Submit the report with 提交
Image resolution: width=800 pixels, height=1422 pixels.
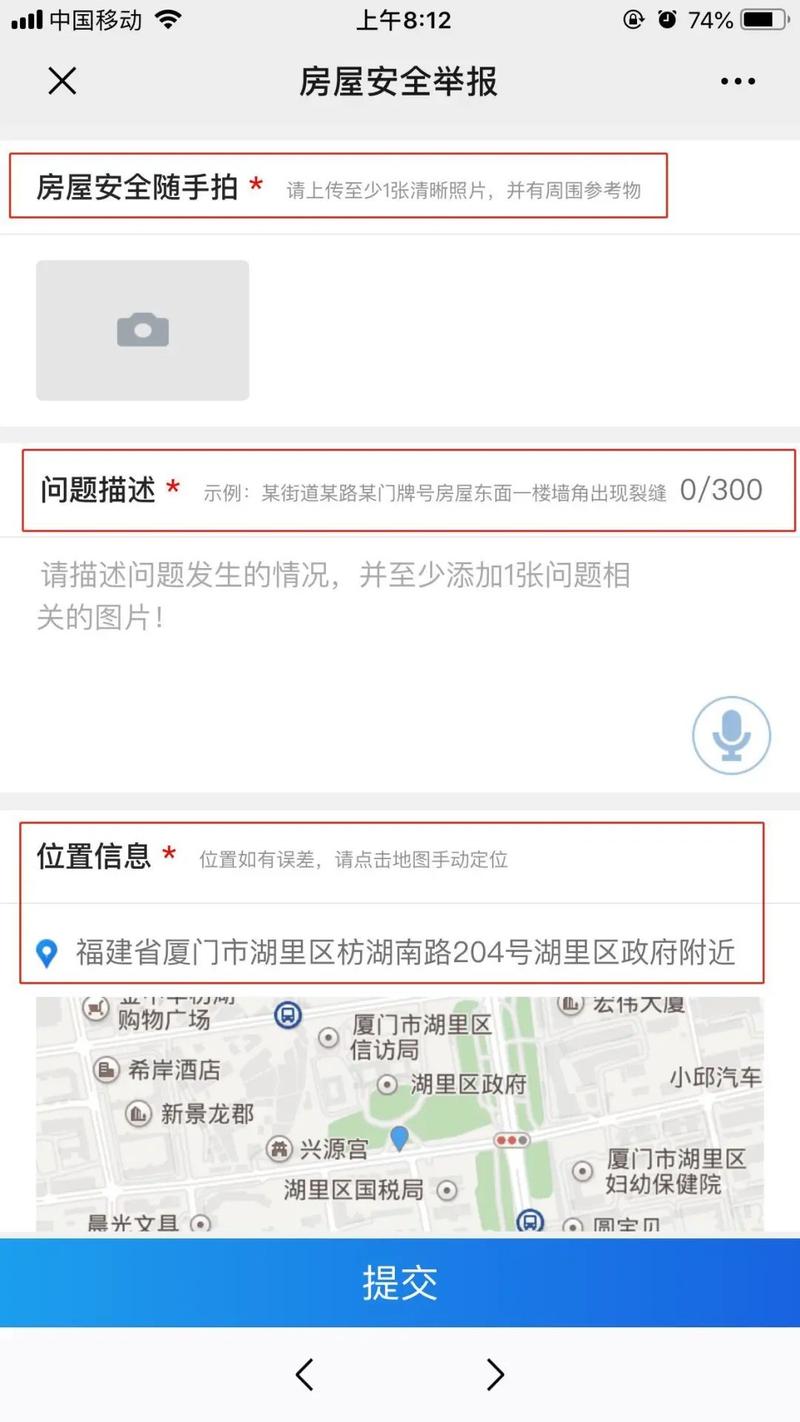click(x=400, y=1282)
